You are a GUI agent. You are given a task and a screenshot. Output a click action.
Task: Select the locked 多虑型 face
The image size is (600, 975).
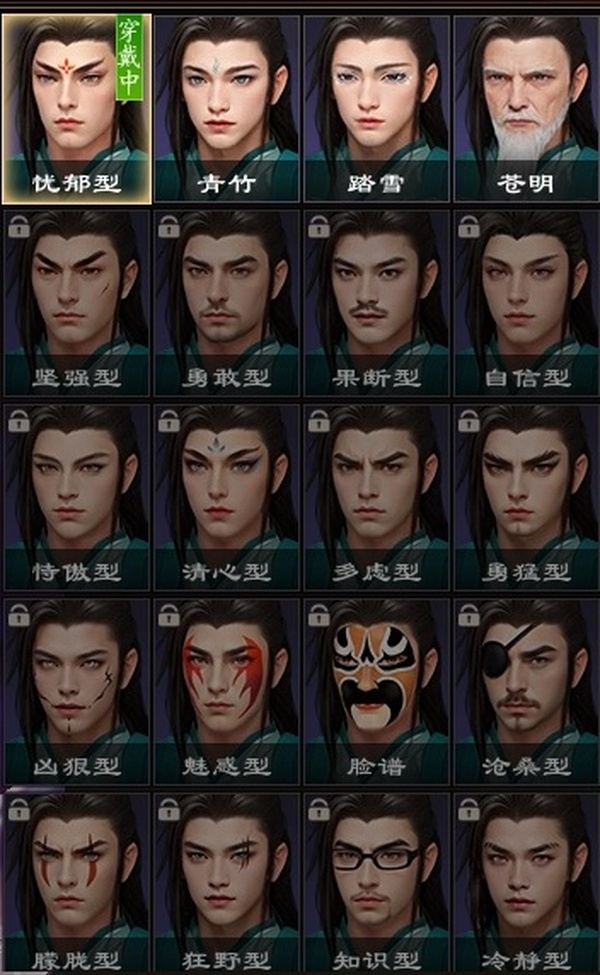[x=376, y=497]
